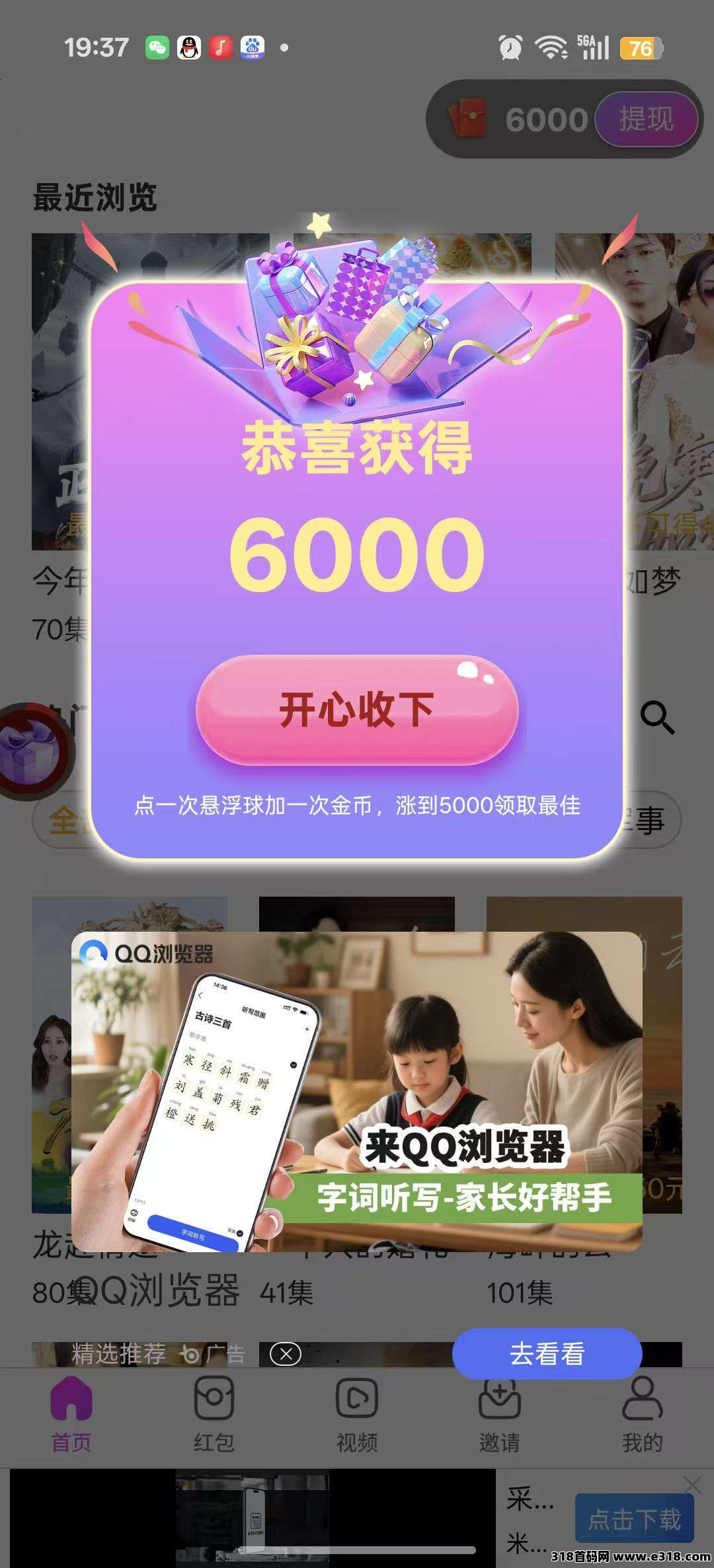Image resolution: width=714 pixels, height=1568 pixels.
Task: Open the search magnifier icon
Action: click(657, 718)
